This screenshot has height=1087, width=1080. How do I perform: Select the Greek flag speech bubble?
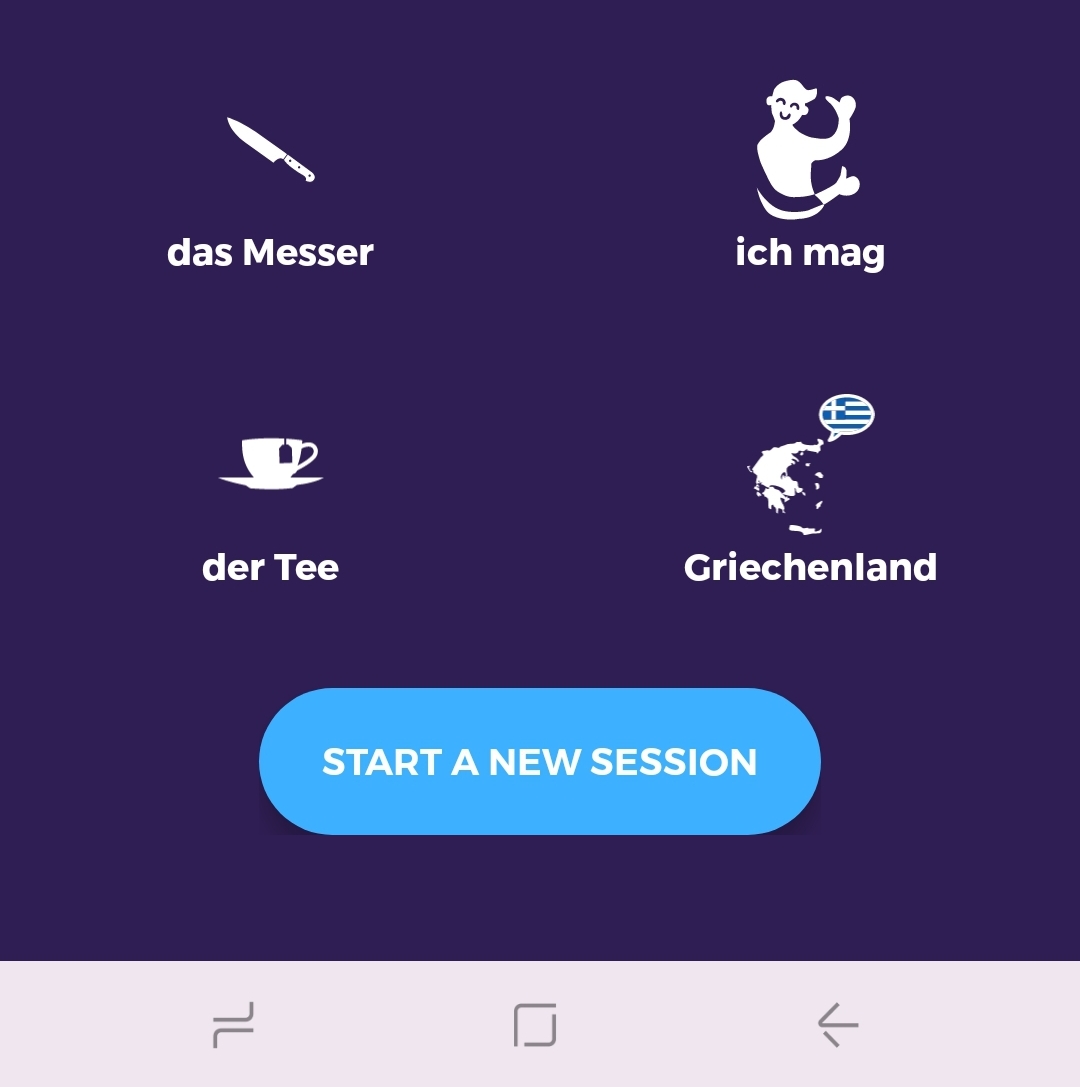pos(845,412)
